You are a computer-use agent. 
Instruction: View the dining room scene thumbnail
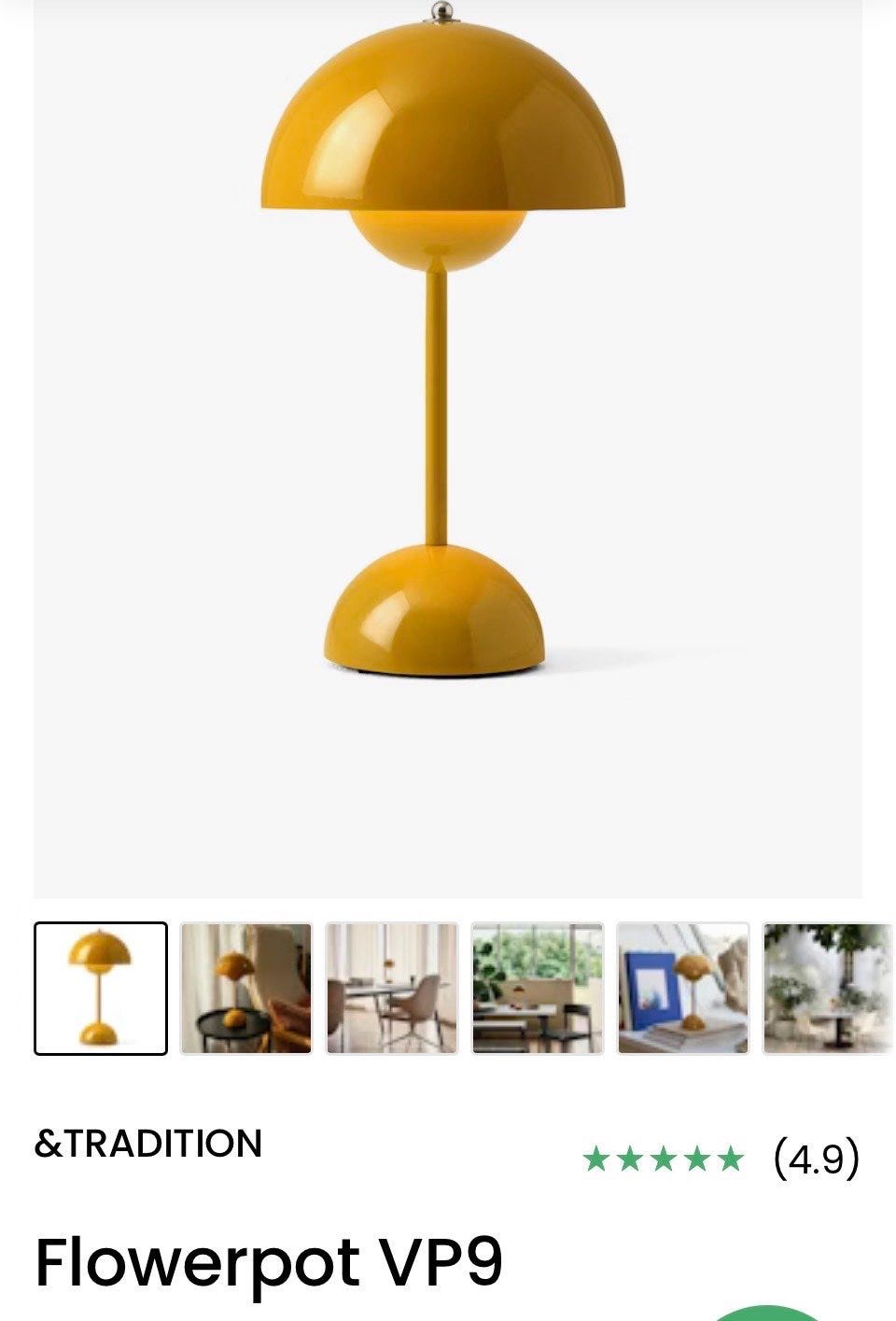(390, 988)
